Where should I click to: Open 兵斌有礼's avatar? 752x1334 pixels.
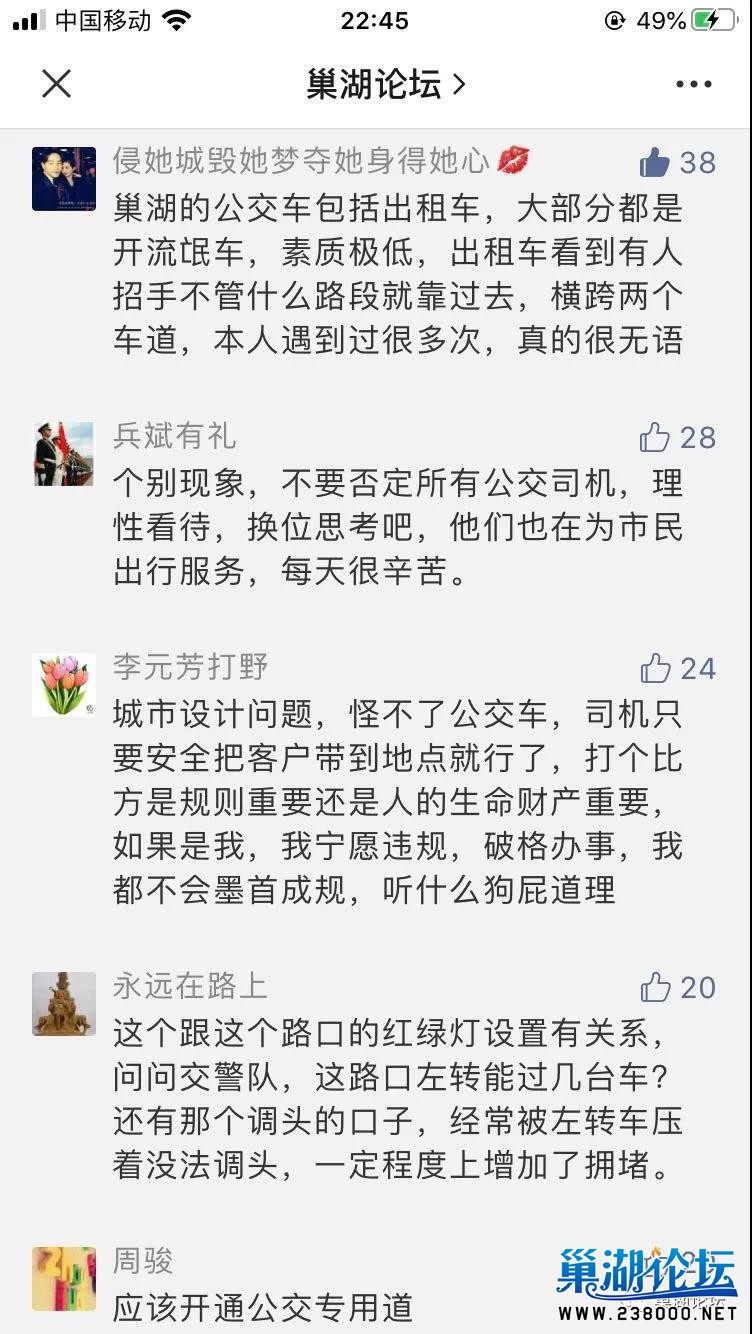(x=64, y=454)
